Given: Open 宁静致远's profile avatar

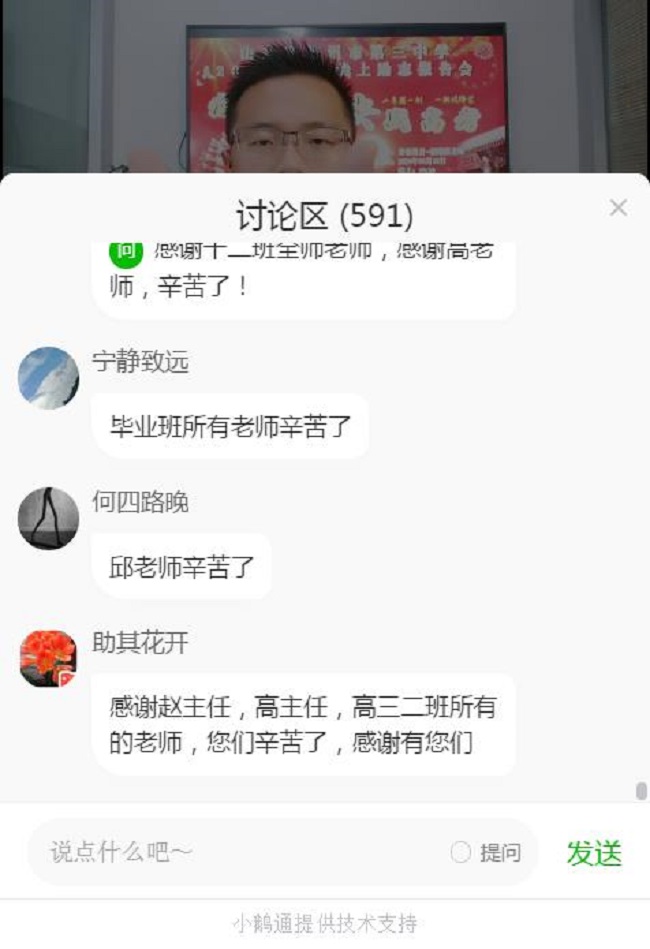Looking at the screenshot, I should pos(48,378).
